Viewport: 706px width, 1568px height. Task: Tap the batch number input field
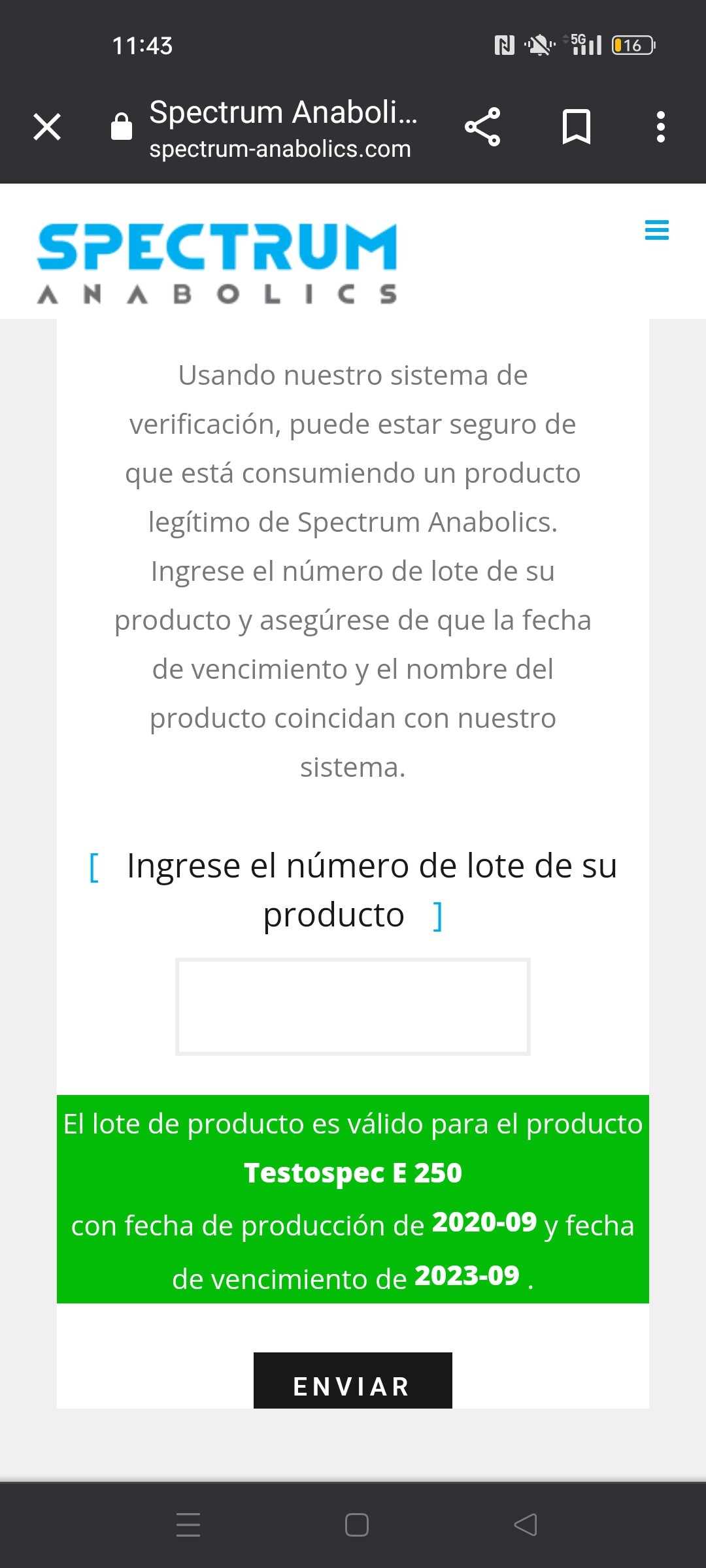(353, 1007)
